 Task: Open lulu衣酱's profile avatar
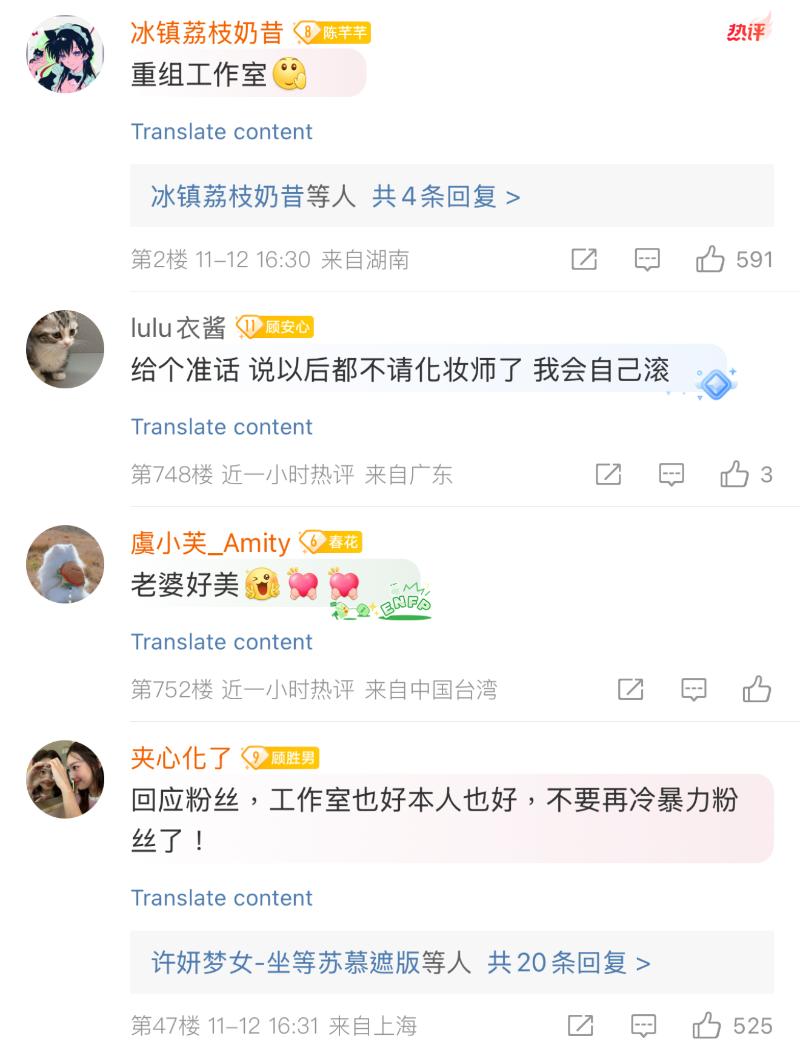tap(65, 349)
